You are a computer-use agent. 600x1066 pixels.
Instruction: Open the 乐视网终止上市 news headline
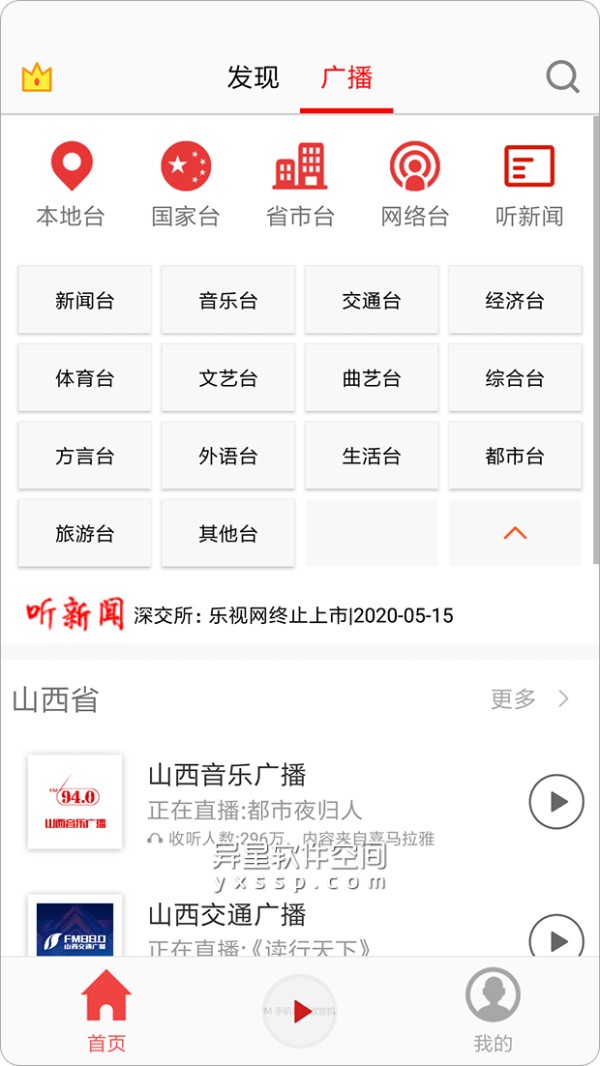(x=293, y=615)
